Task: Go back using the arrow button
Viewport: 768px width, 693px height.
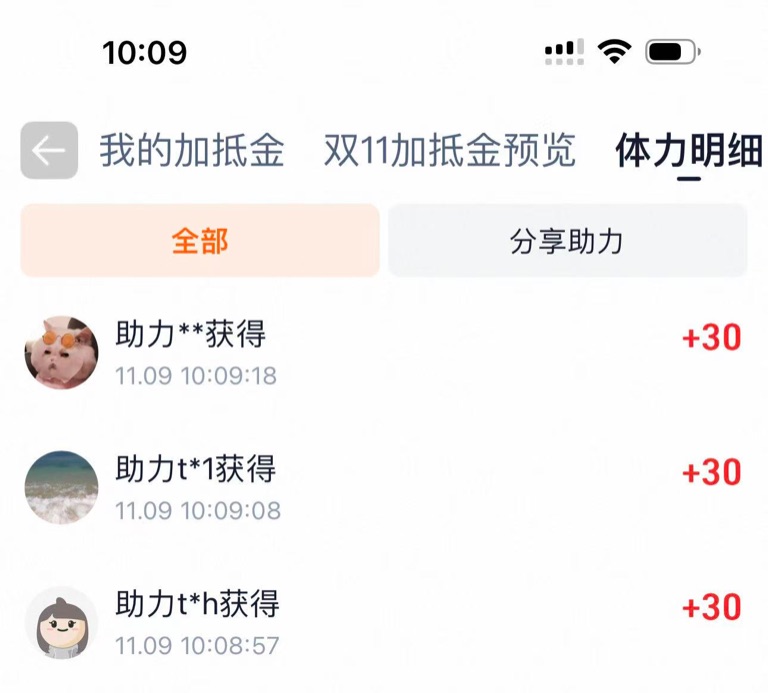Action: tap(49, 151)
